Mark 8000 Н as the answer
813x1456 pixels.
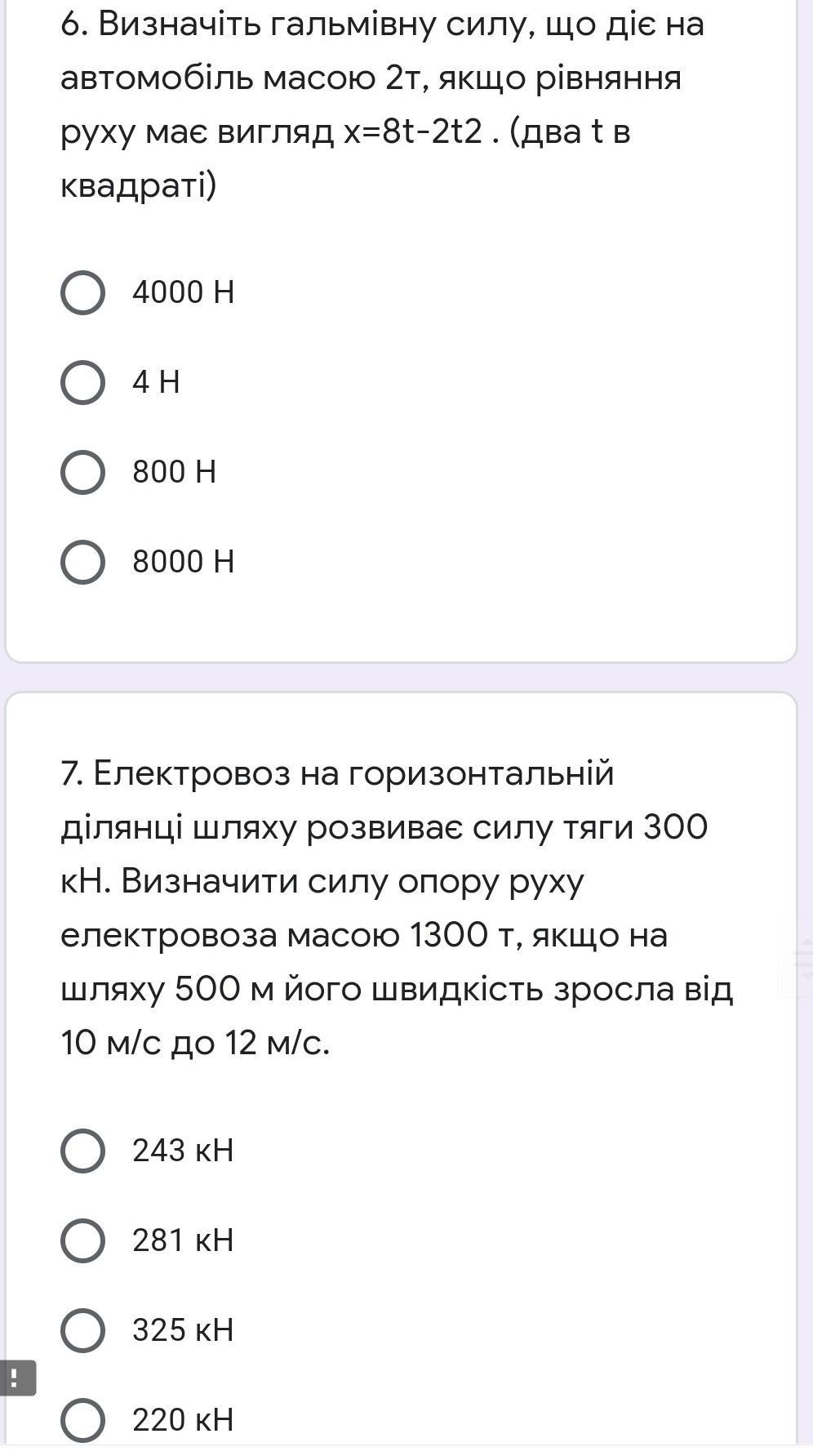pyautogui.click(x=82, y=562)
